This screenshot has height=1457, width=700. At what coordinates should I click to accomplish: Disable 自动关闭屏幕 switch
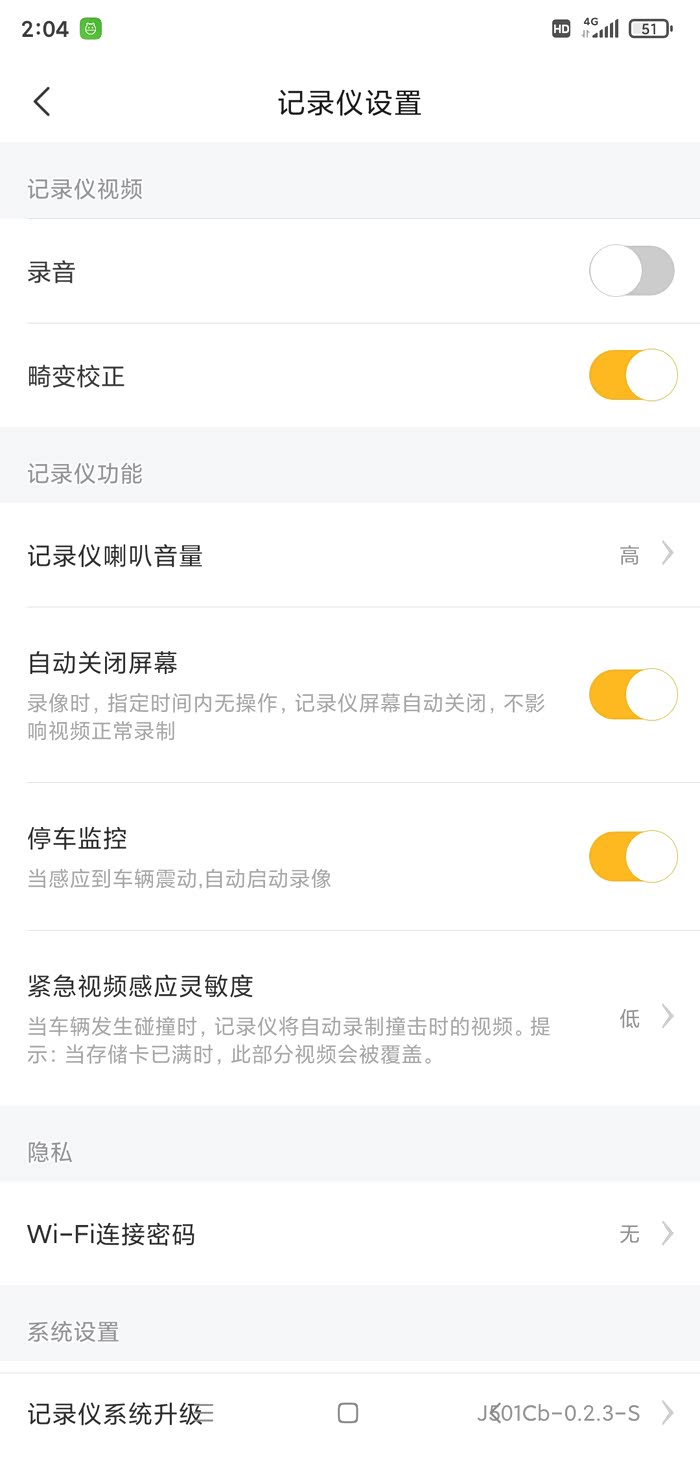tap(632, 694)
